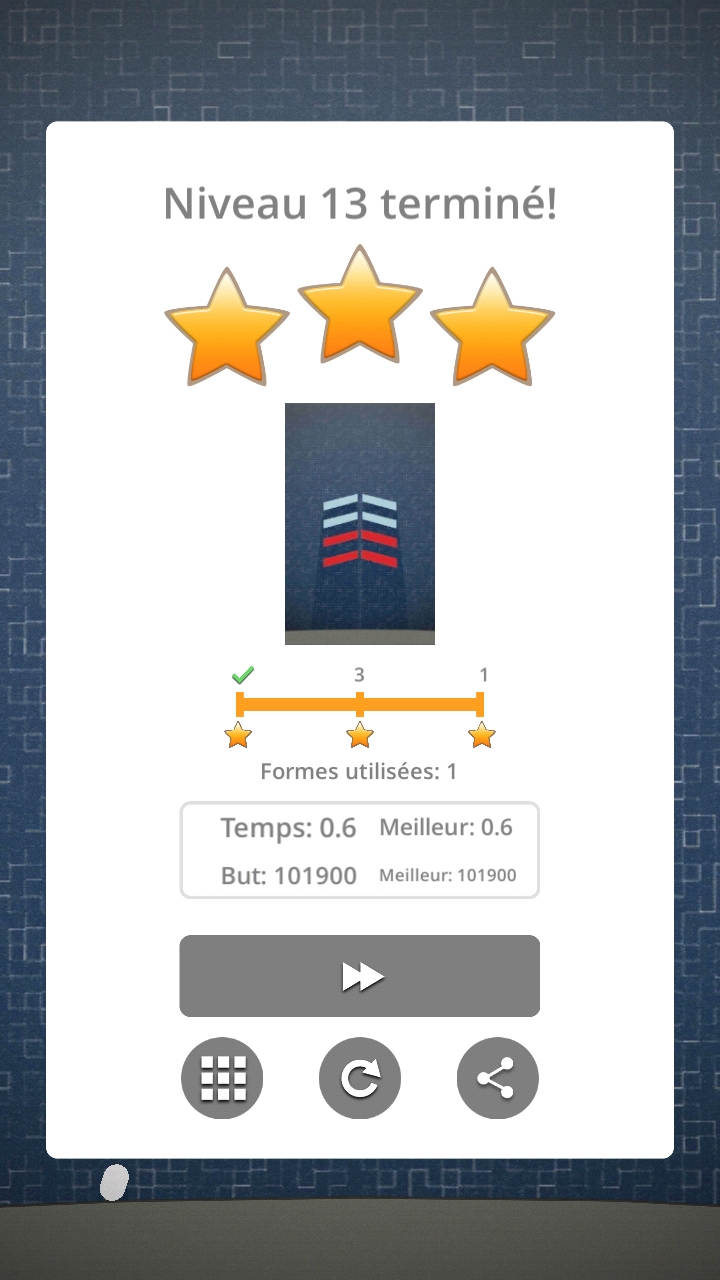
Task: Continue to the next level
Action: [x=360, y=976]
